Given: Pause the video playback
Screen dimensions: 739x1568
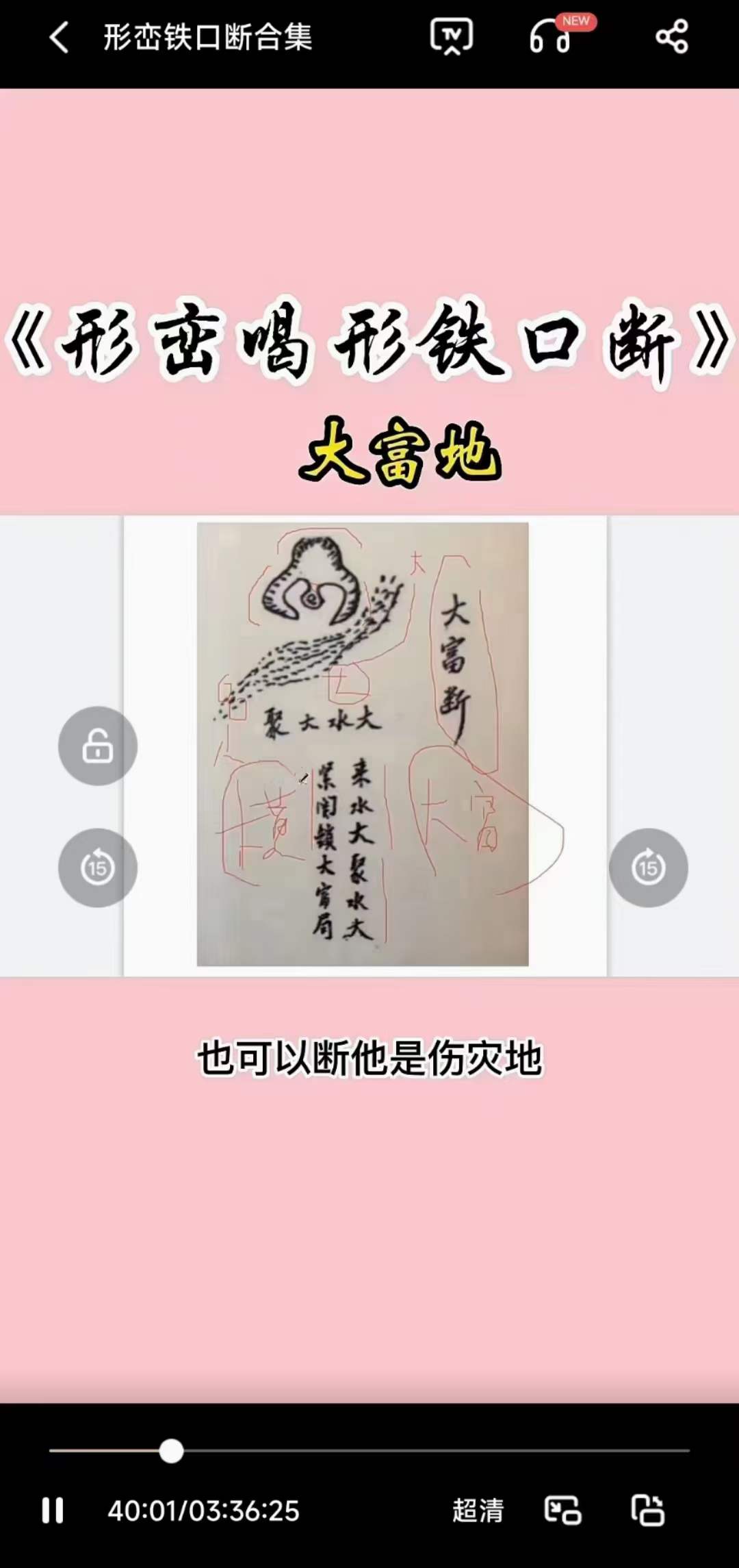Looking at the screenshot, I should point(53,1510).
